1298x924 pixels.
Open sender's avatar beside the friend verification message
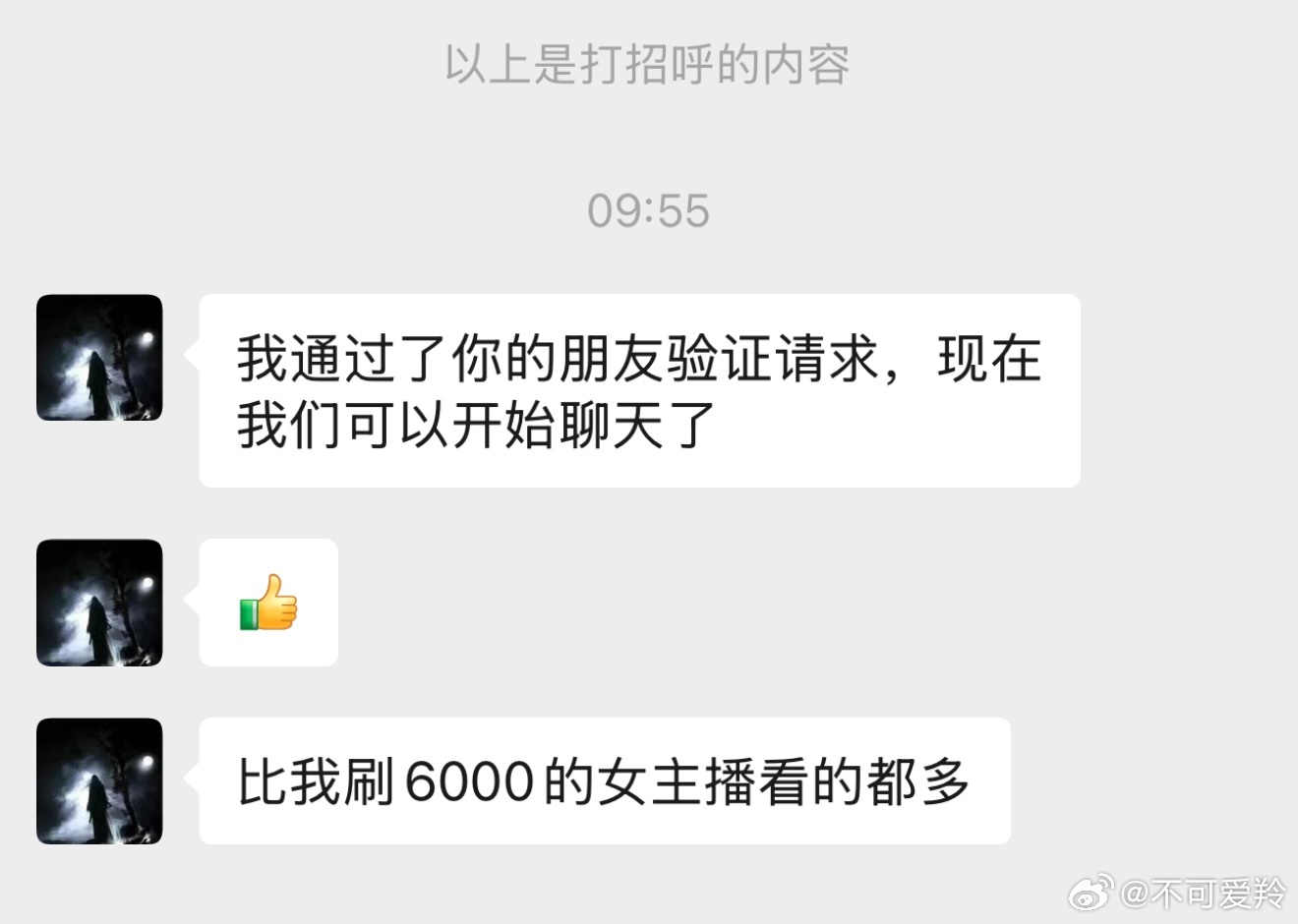[99, 358]
